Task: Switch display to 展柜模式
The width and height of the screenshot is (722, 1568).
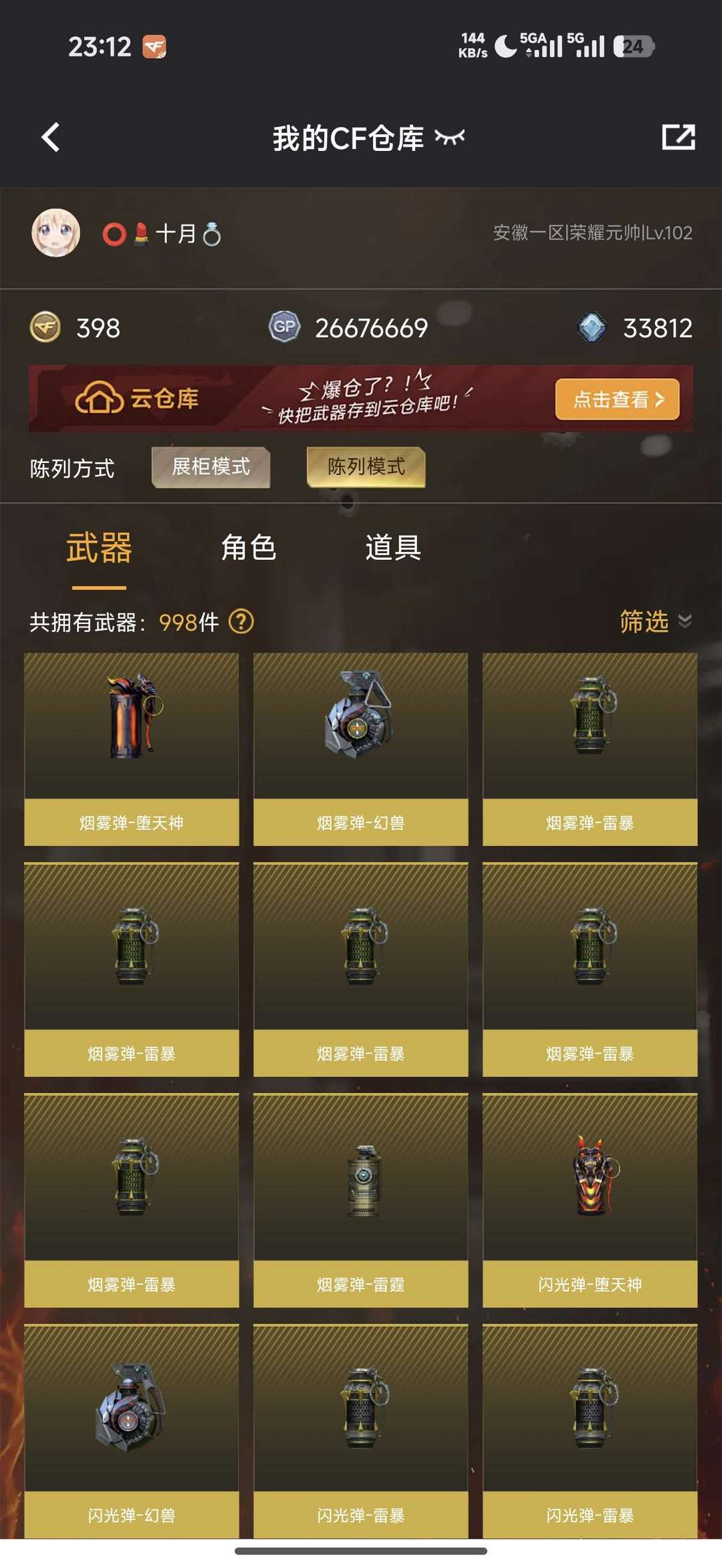Action: (x=211, y=468)
